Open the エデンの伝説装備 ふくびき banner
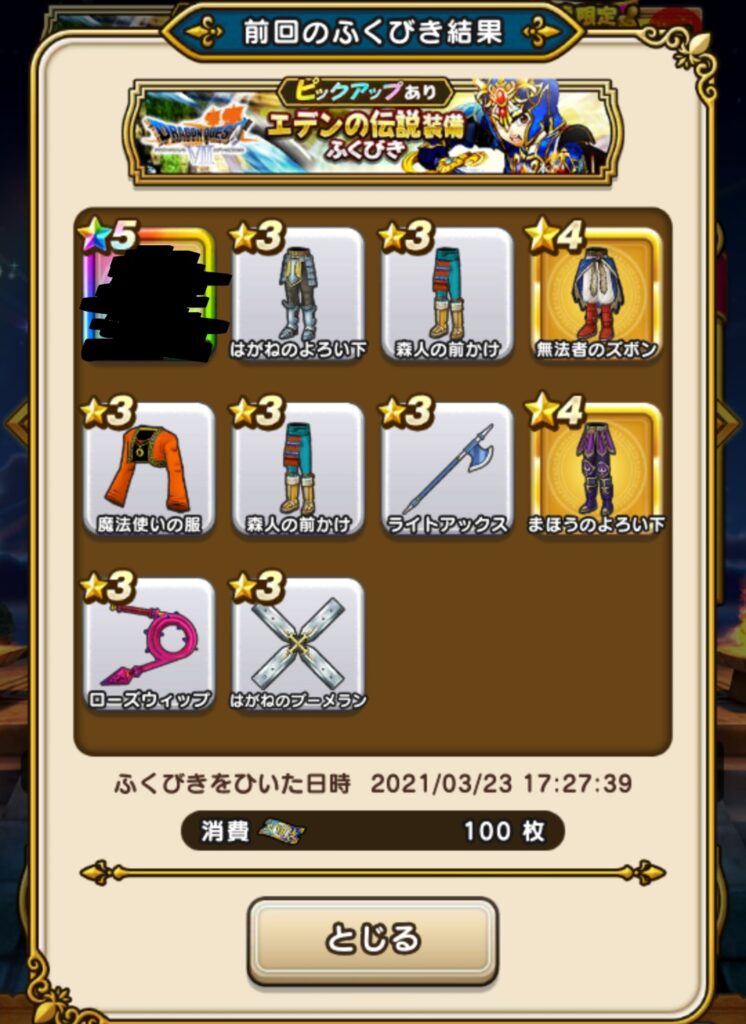Screen dimensions: 746x1024 click(372, 130)
